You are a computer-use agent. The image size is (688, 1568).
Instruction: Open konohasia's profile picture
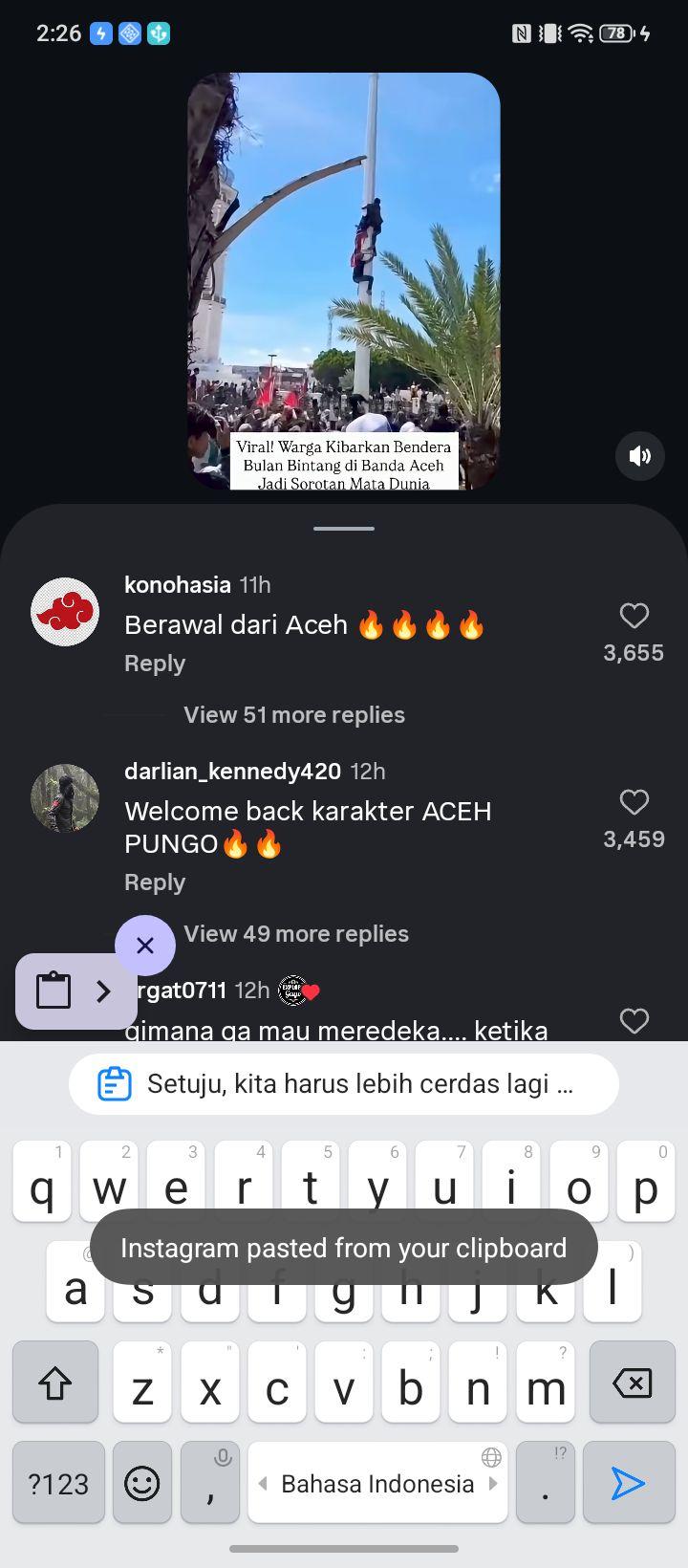click(65, 612)
